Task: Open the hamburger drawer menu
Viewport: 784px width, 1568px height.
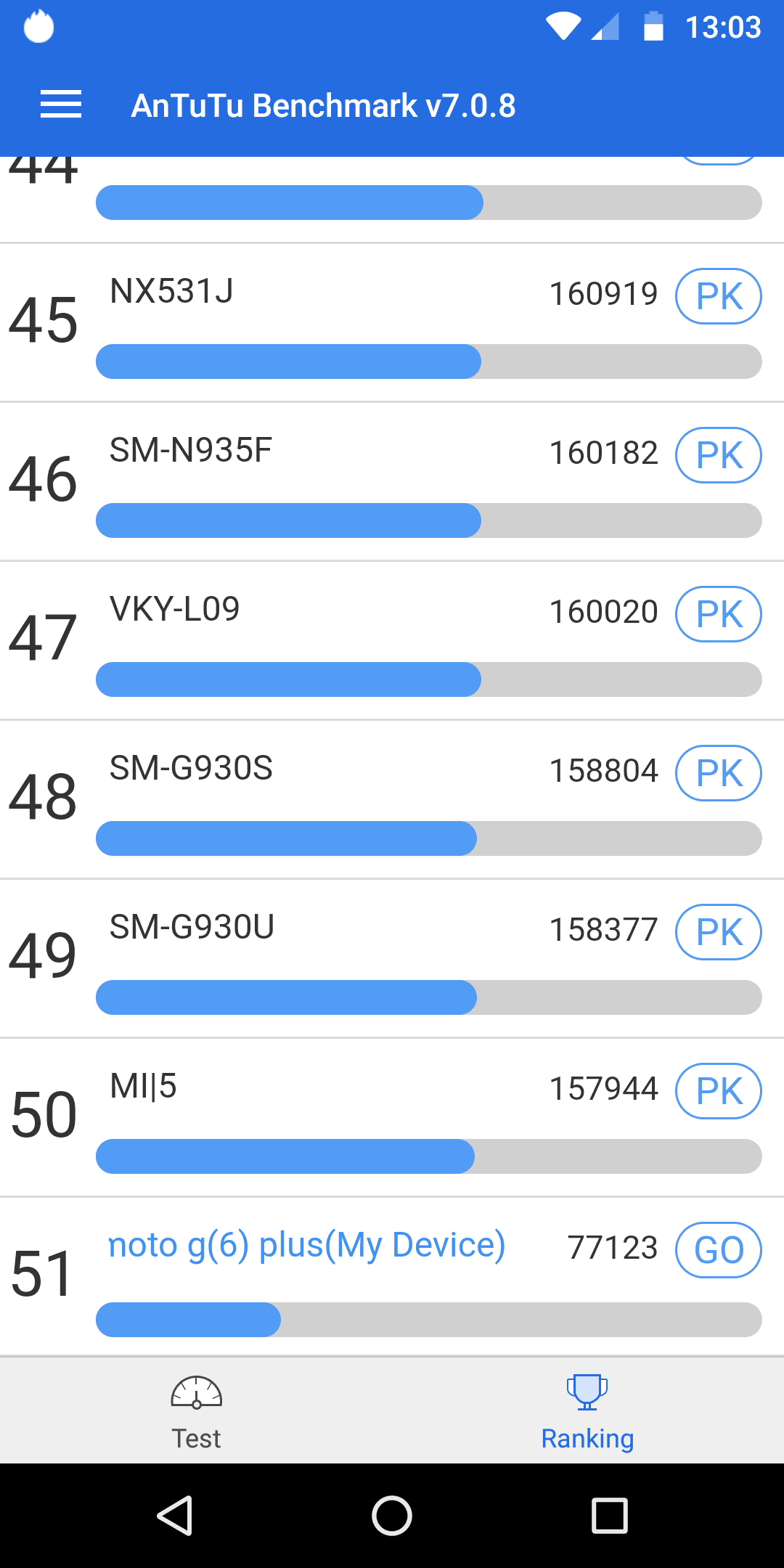Action: [61, 105]
